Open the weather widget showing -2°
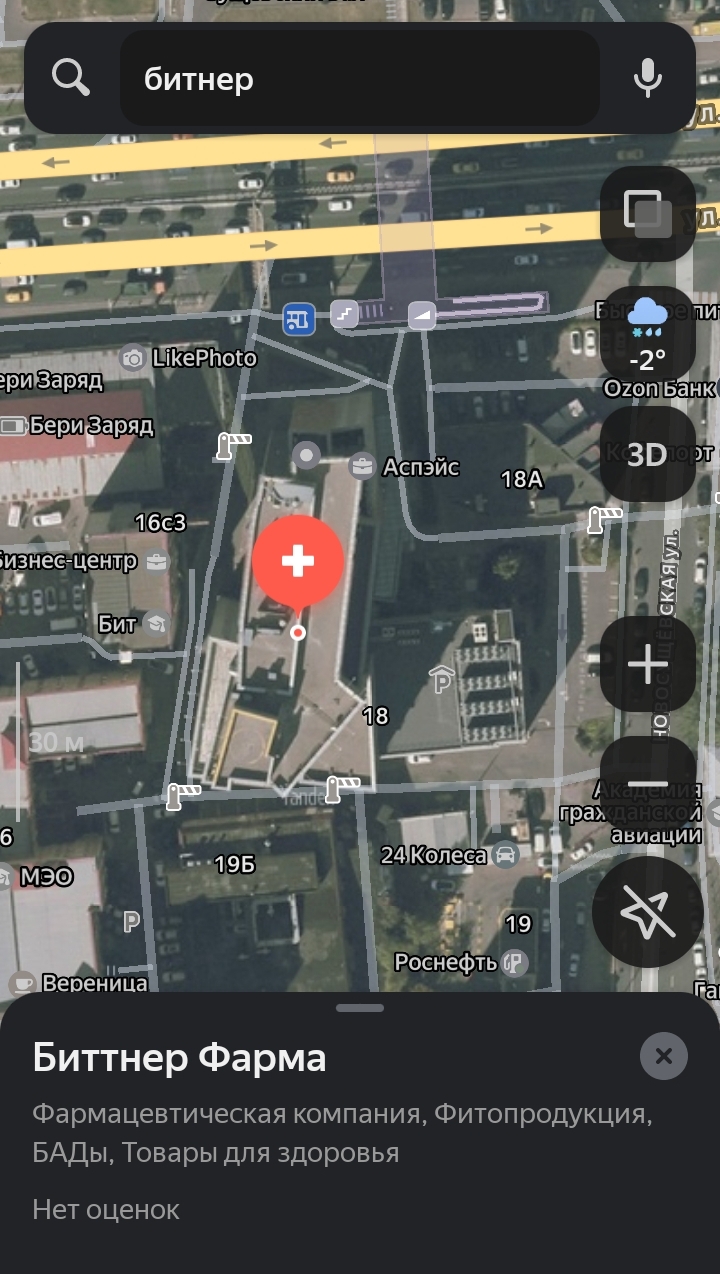720x1274 pixels. [647, 335]
